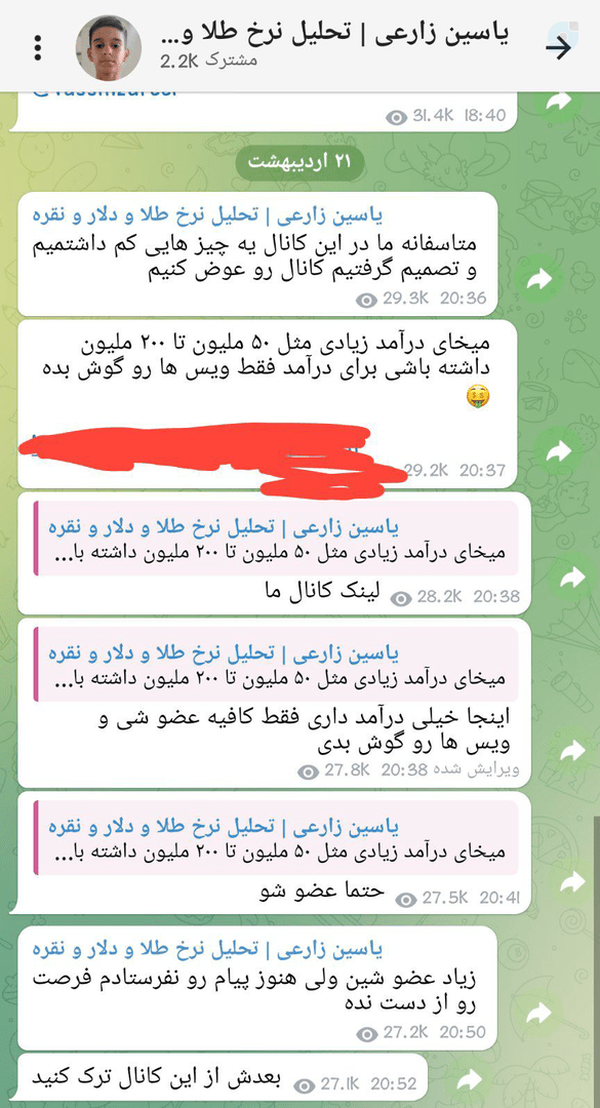The image size is (600, 1108).
Task: Forward the edited 20:38 message
Action: [571, 750]
